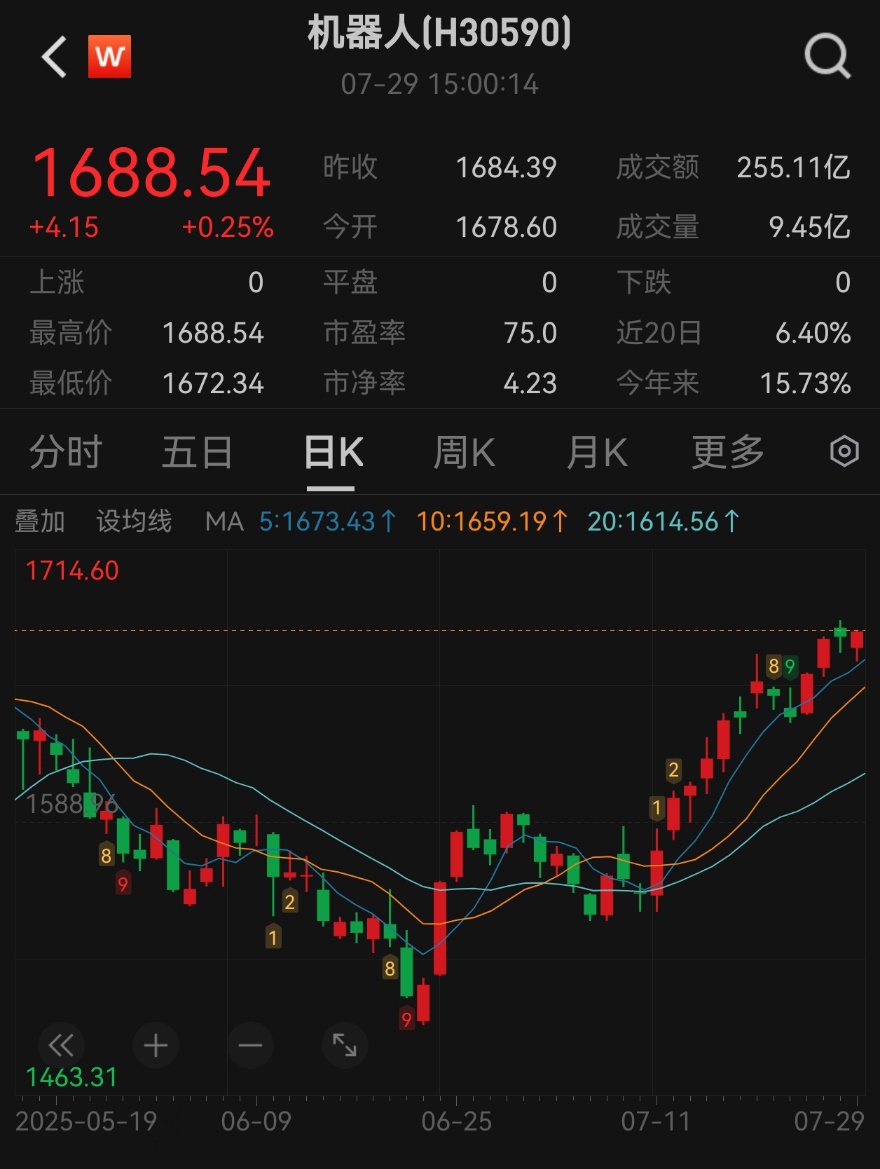Screen dimensions: 880x1169
Task: Jump chart backward with double-arrow button
Action: [x=61, y=1046]
